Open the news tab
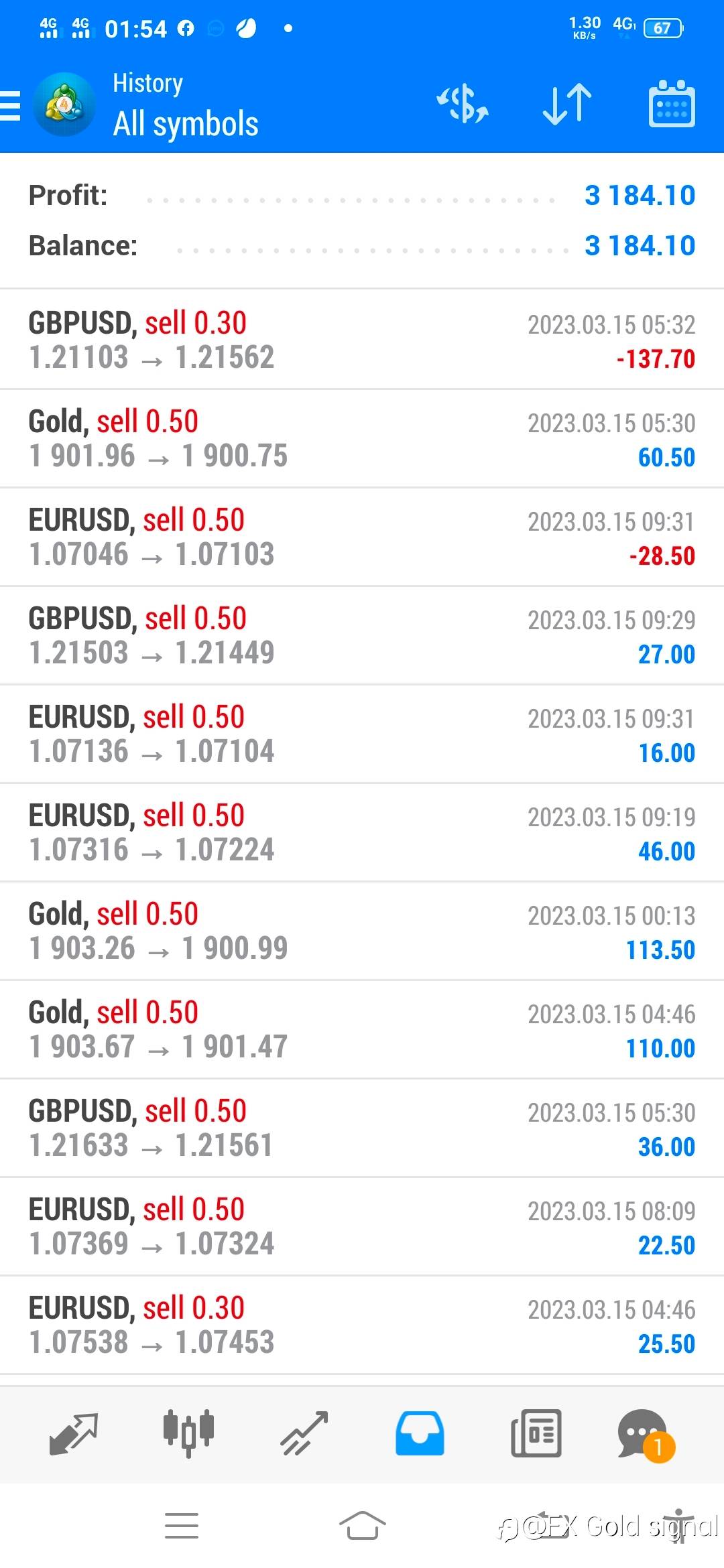The height and width of the screenshot is (1568, 724). (536, 1434)
